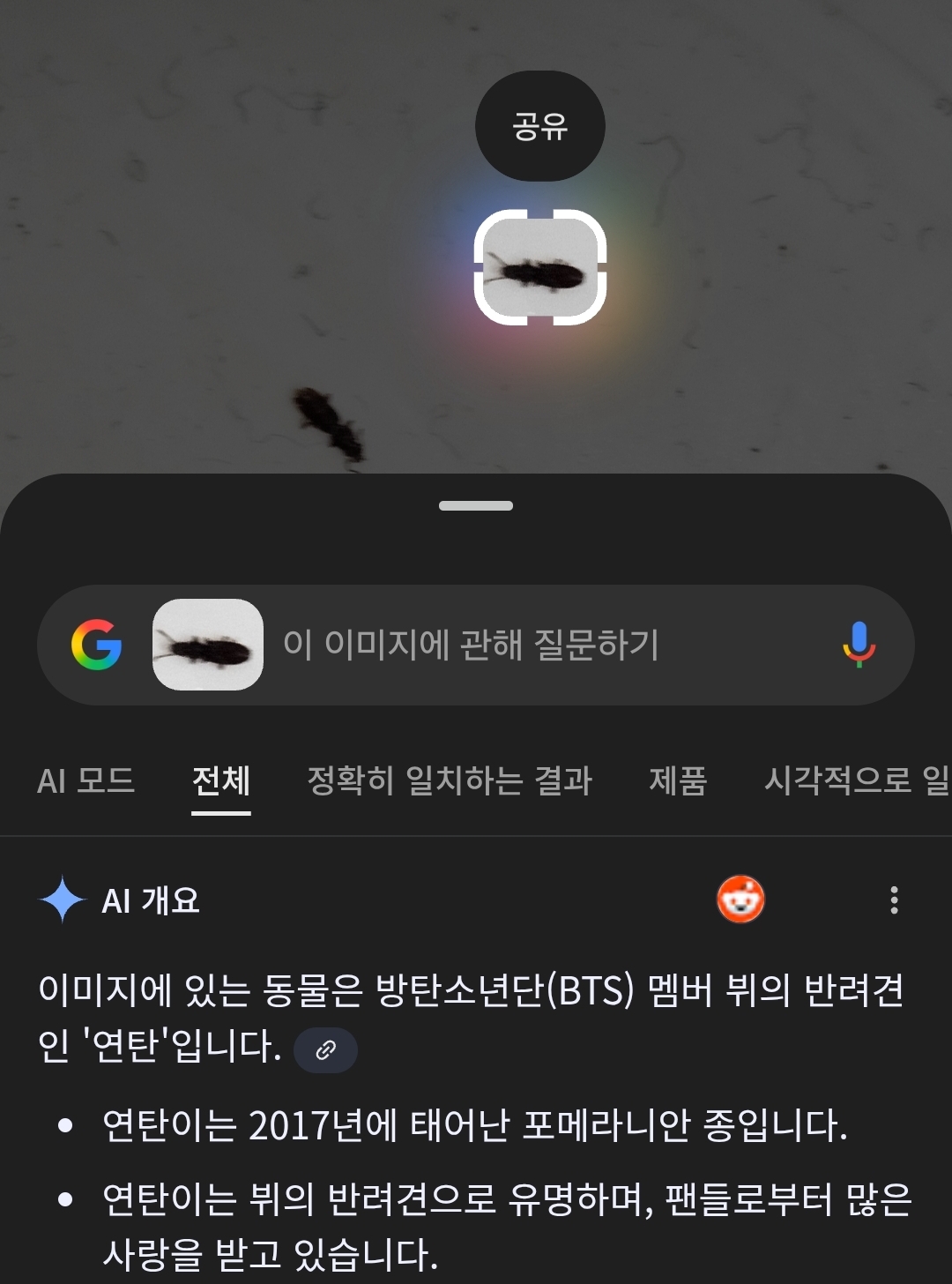Select the 전체 tab
The image size is (952, 1284).
click(x=221, y=780)
